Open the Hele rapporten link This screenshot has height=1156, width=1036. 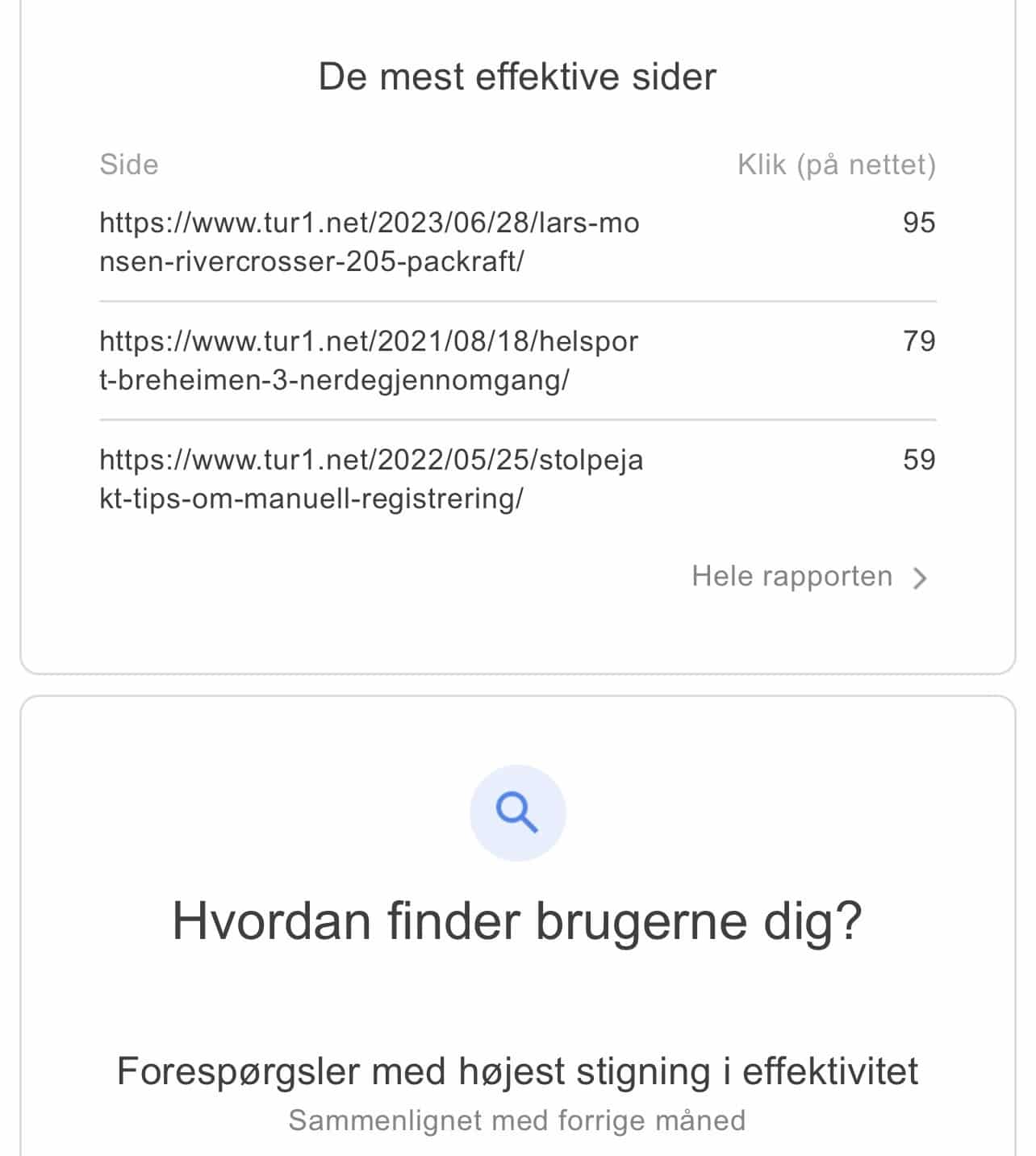click(x=809, y=577)
